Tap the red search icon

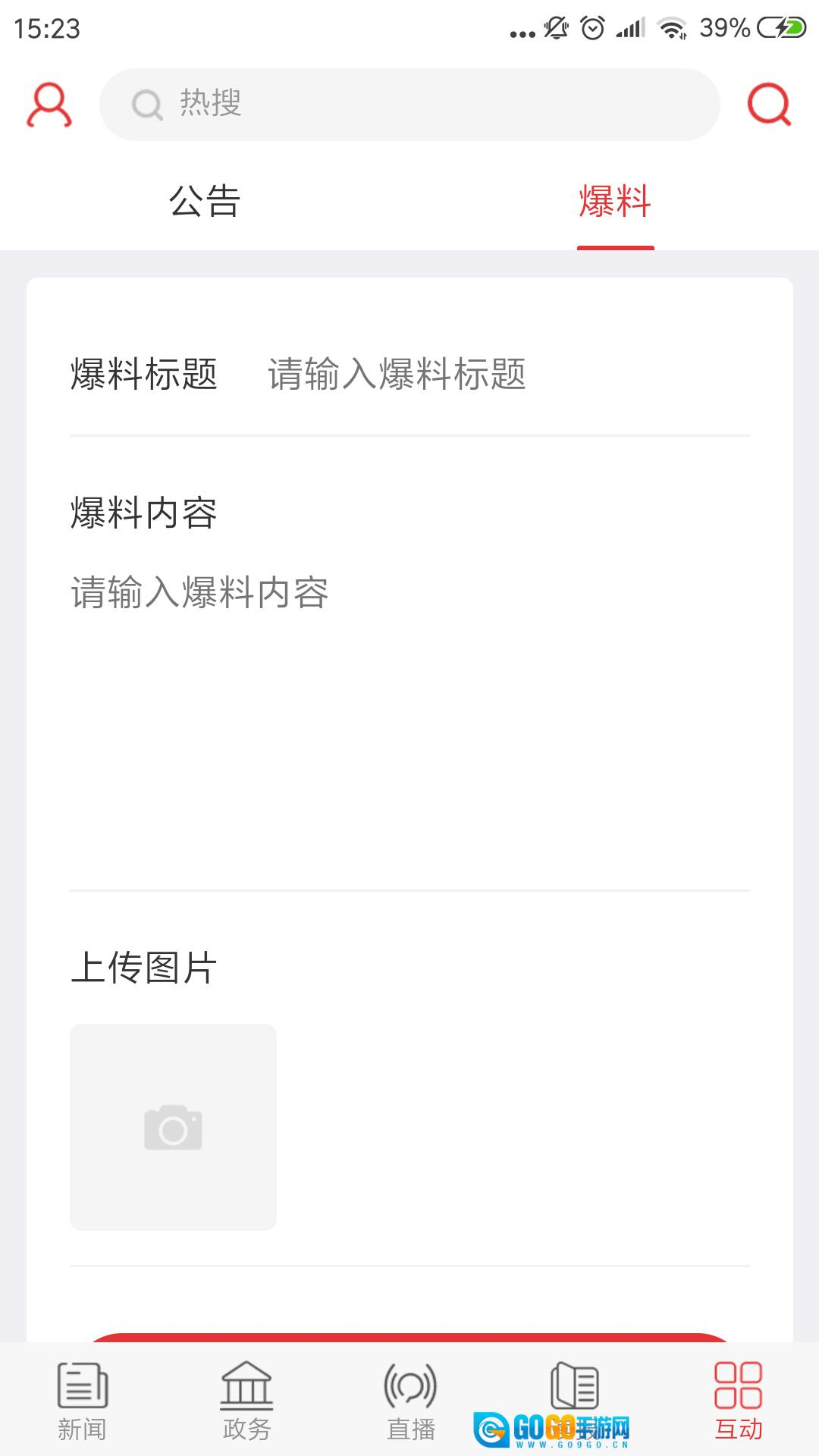click(769, 105)
